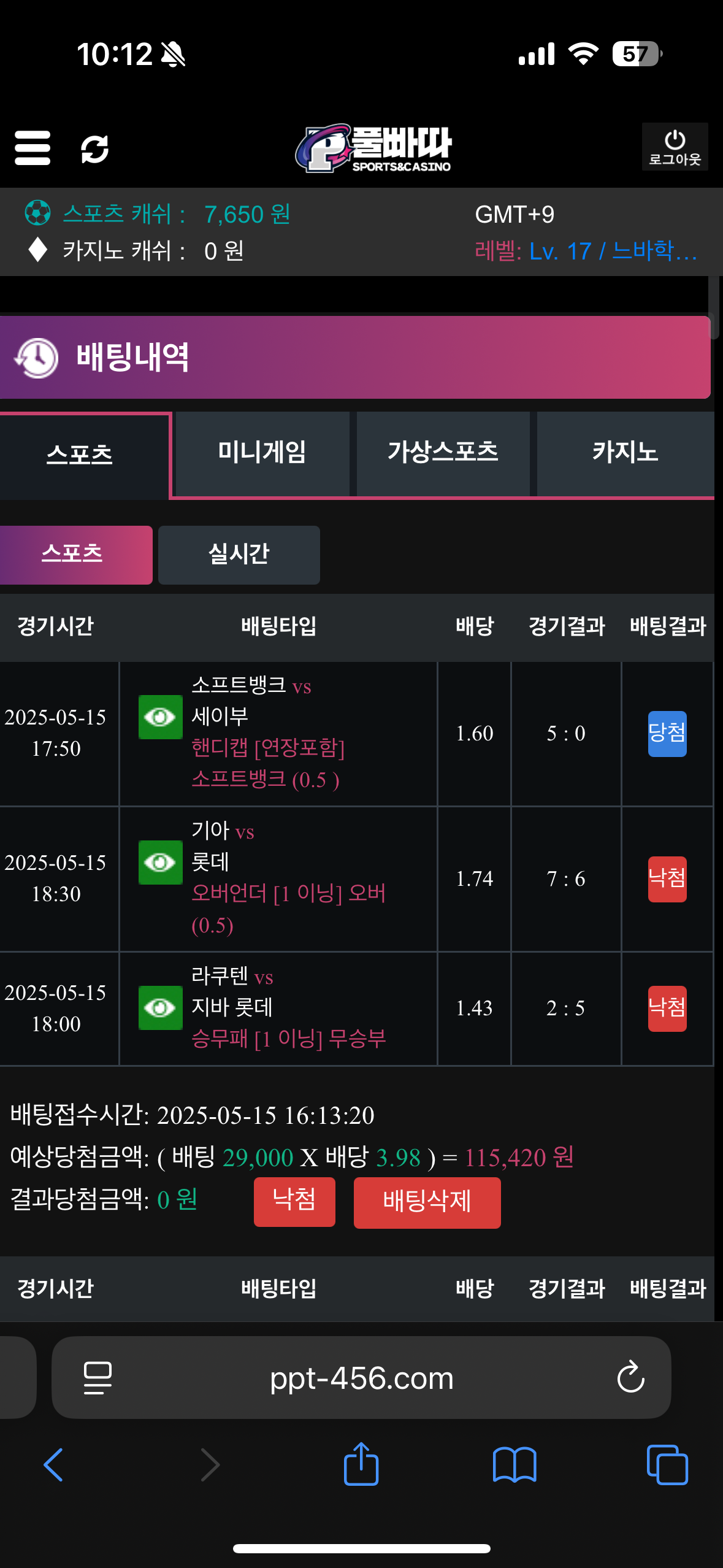Tap the 로그아웃 logout button
The width and height of the screenshot is (723, 1568).
click(x=675, y=147)
